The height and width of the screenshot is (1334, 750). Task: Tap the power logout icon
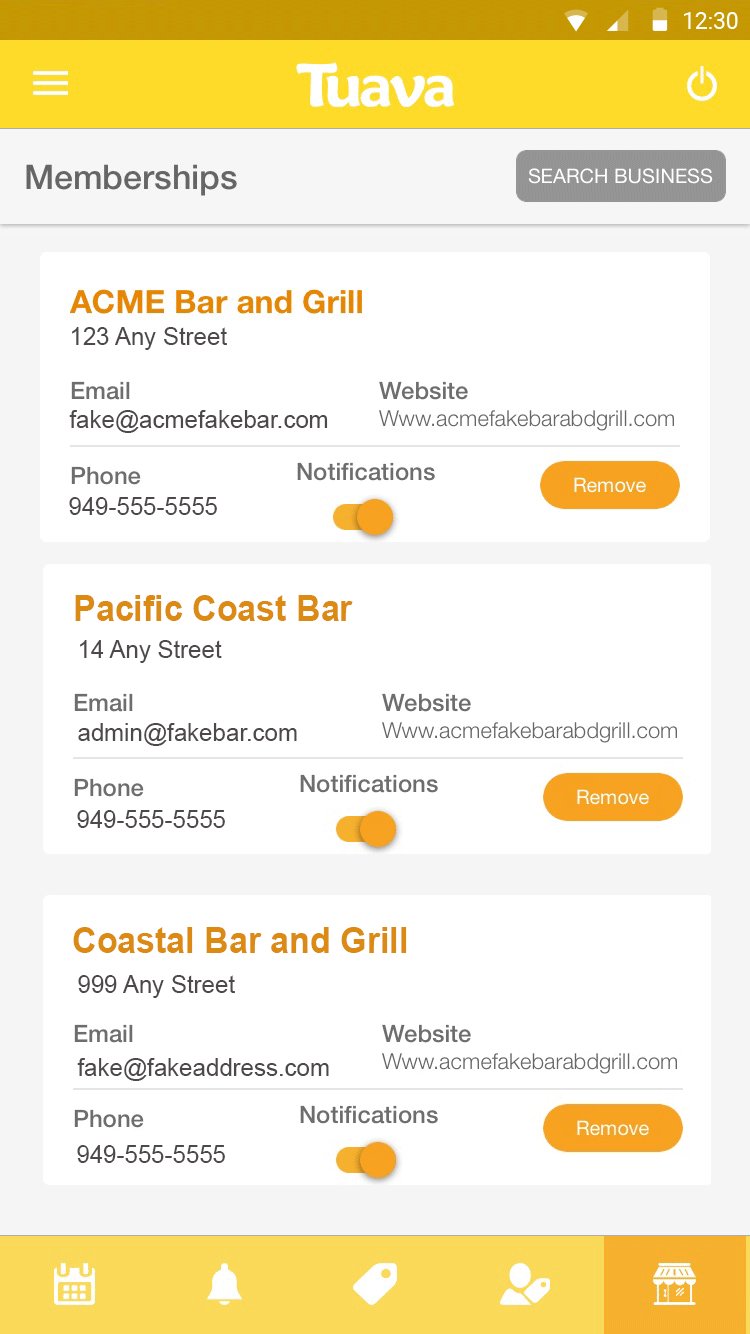click(701, 85)
